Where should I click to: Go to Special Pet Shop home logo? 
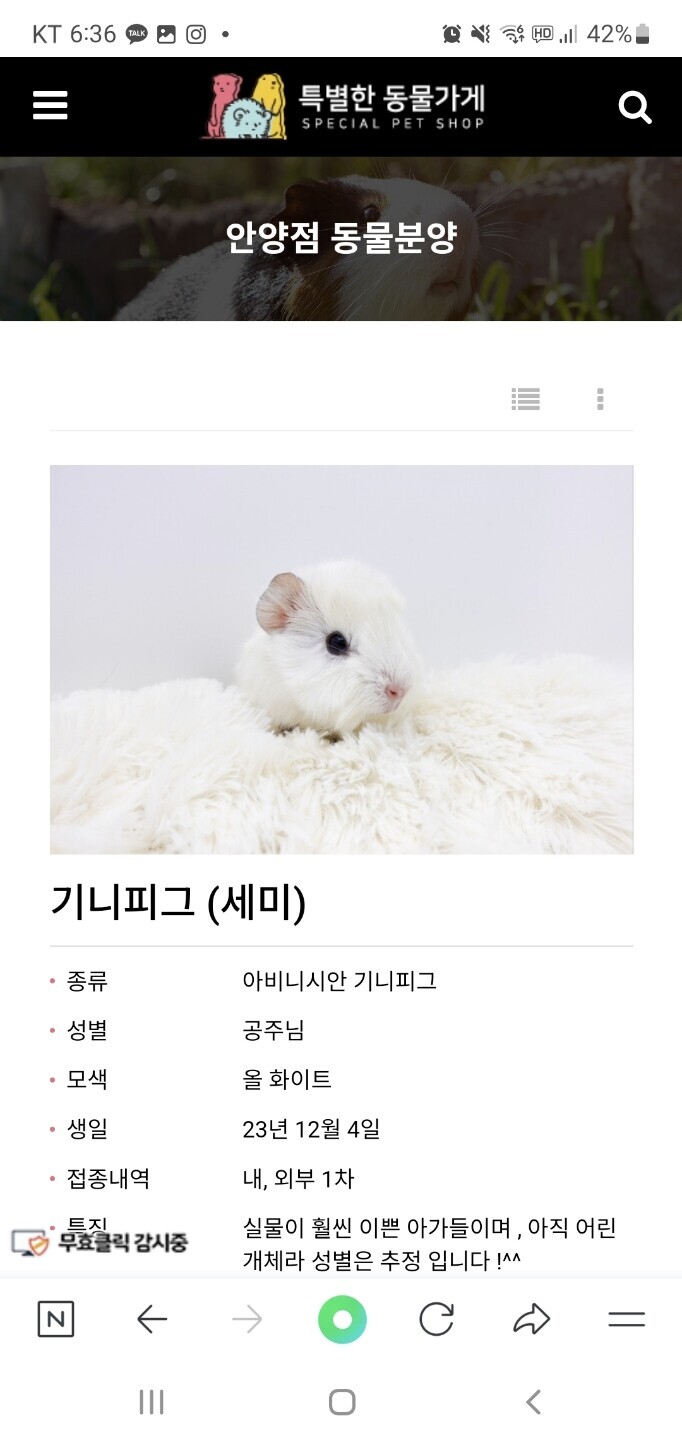click(345, 106)
